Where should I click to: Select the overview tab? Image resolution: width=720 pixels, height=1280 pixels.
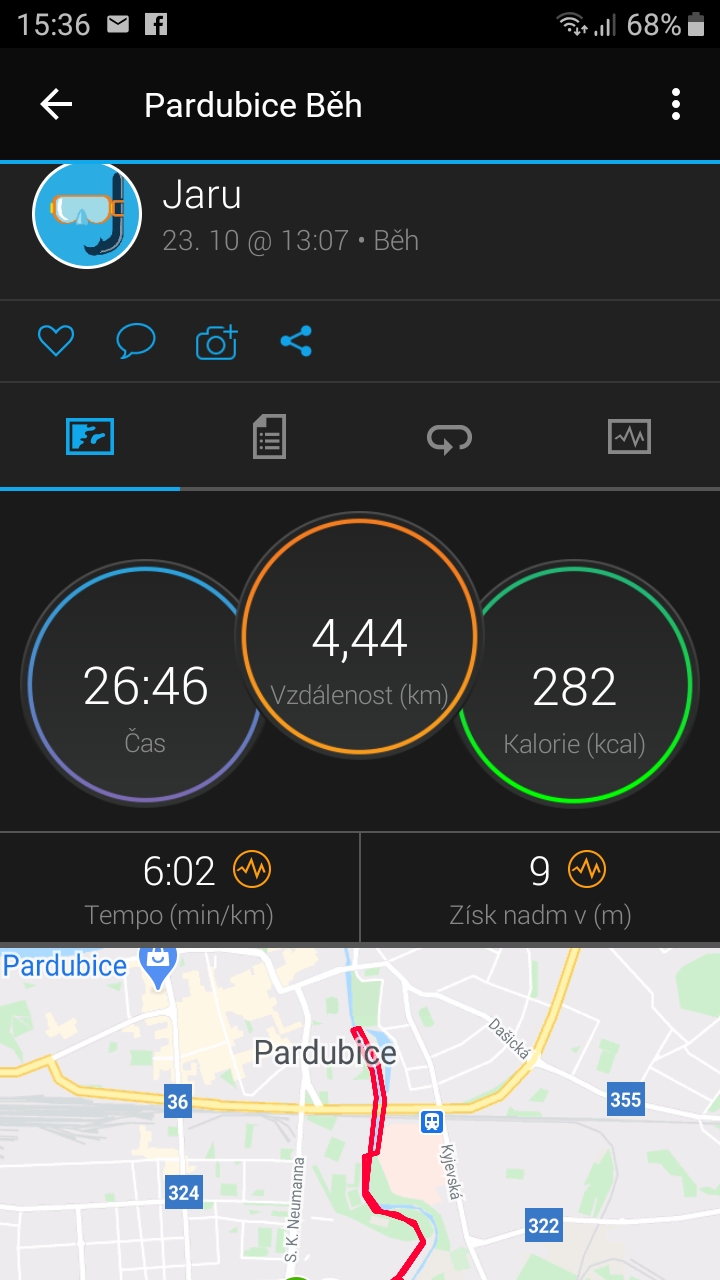(x=90, y=437)
